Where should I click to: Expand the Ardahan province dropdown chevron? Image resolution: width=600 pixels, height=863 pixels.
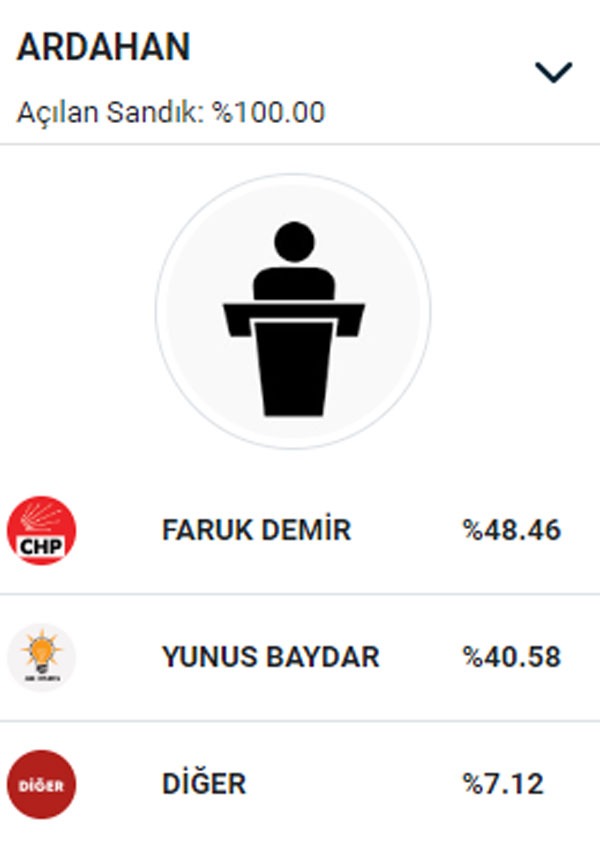click(553, 72)
